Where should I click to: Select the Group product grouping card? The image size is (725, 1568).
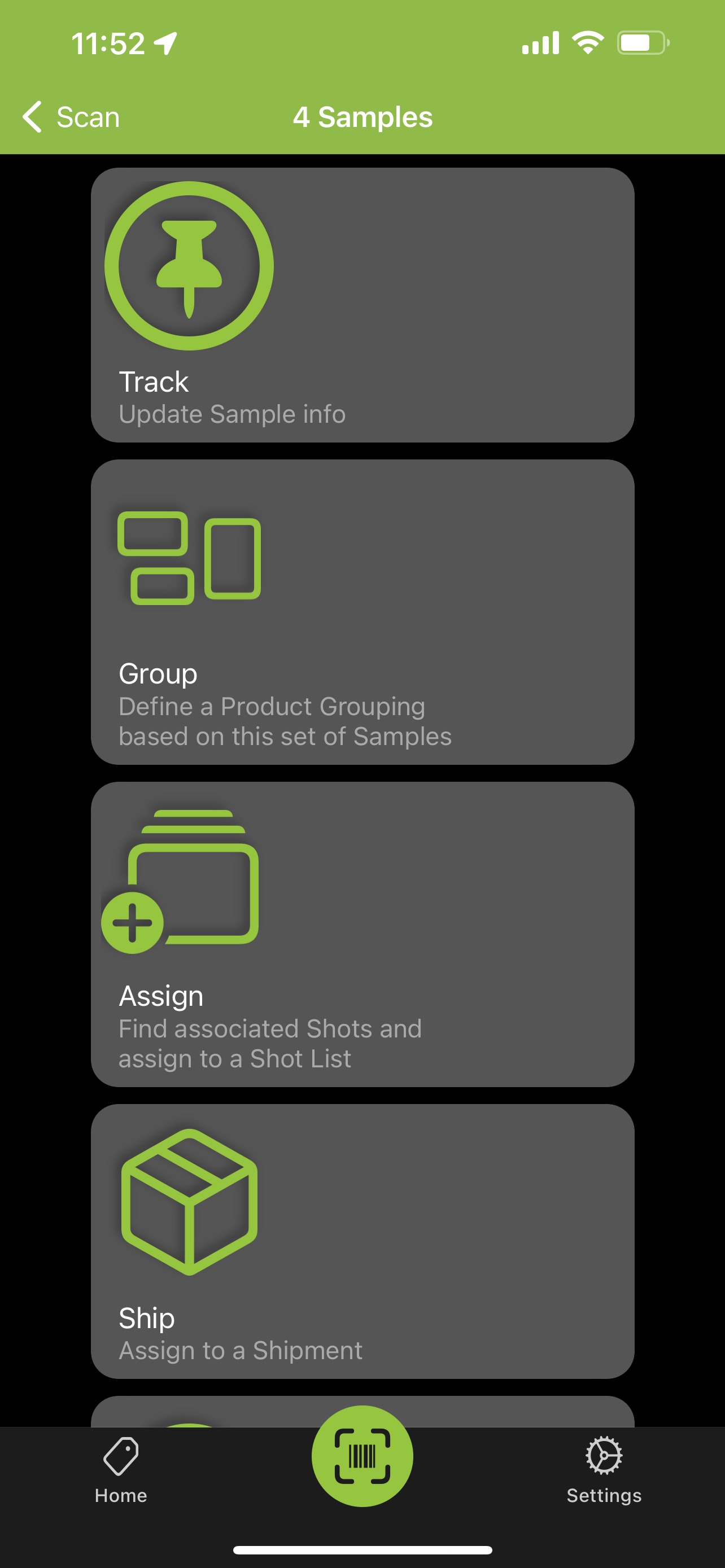pyautogui.click(x=362, y=612)
